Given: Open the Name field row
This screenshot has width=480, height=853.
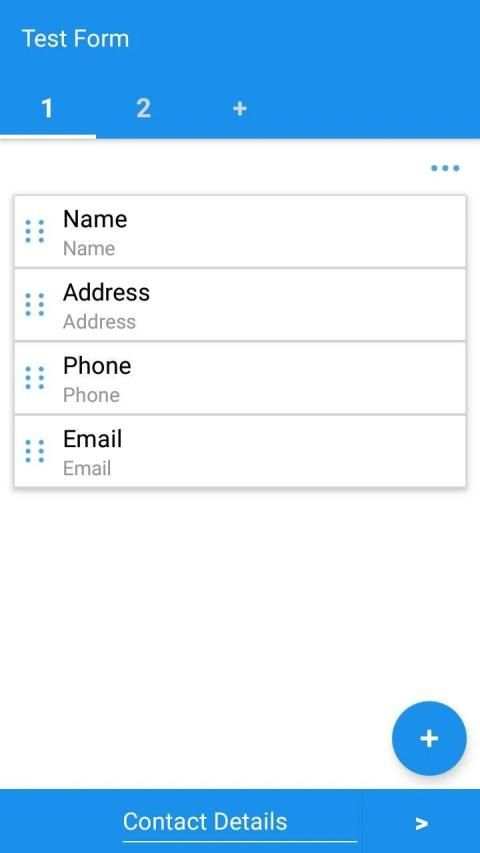Looking at the screenshot, I should (240, 232).
